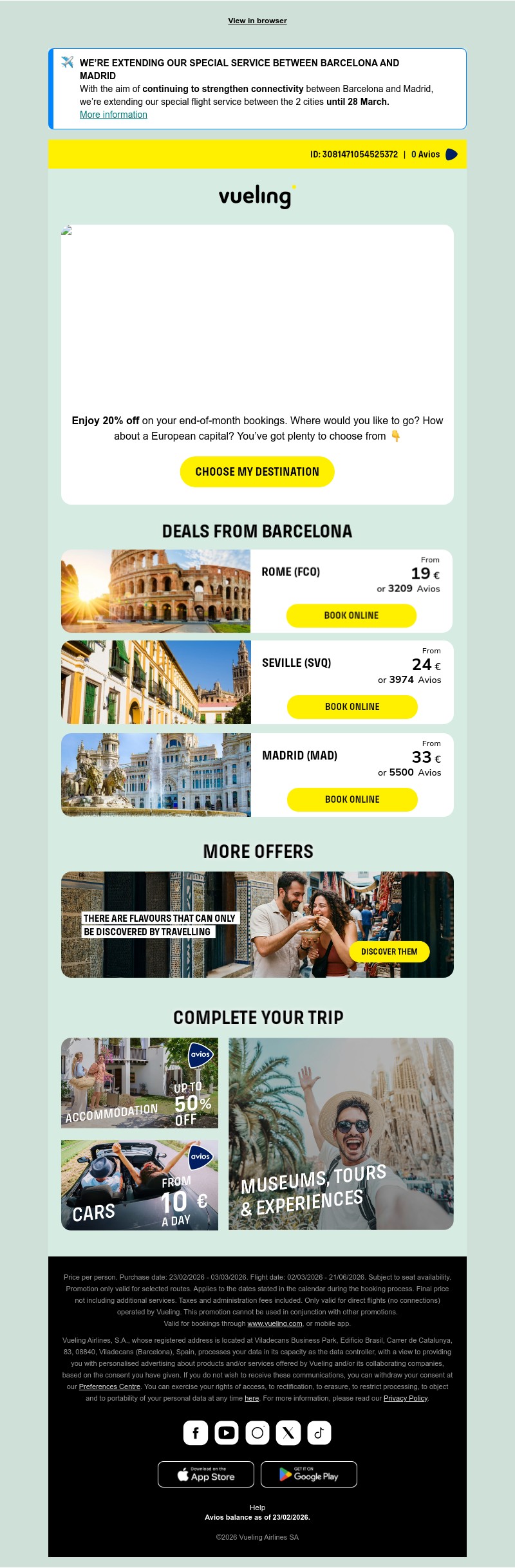The height and width of the screenshot is (1568, 515).
Task: Book the Madrid (MAD) deal online
Action: point(352,799)
